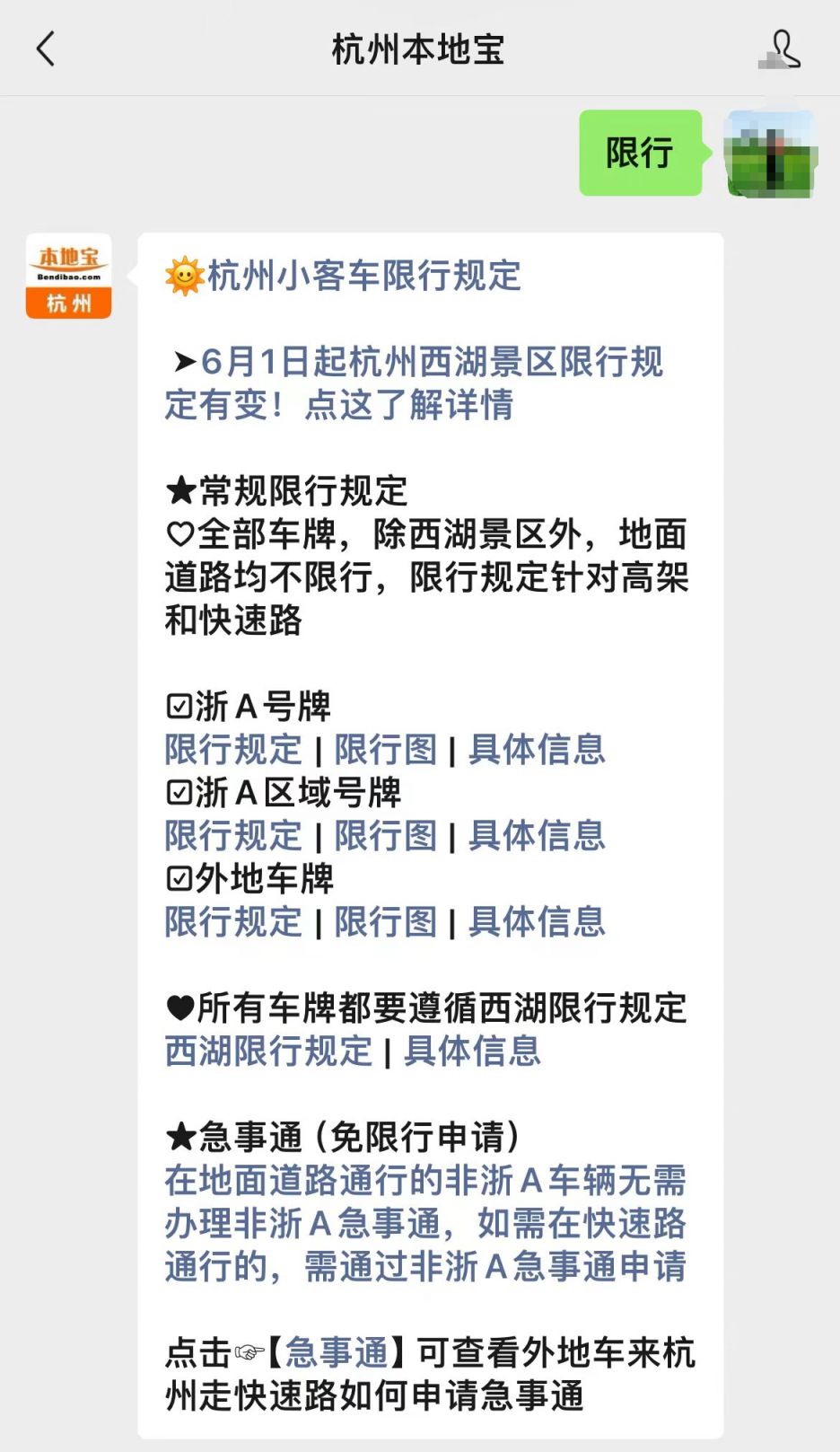This screenshot has height=1452, width=840.
Task: Open 具体信息 next to 西湖限行规定
Action: 472,1052
